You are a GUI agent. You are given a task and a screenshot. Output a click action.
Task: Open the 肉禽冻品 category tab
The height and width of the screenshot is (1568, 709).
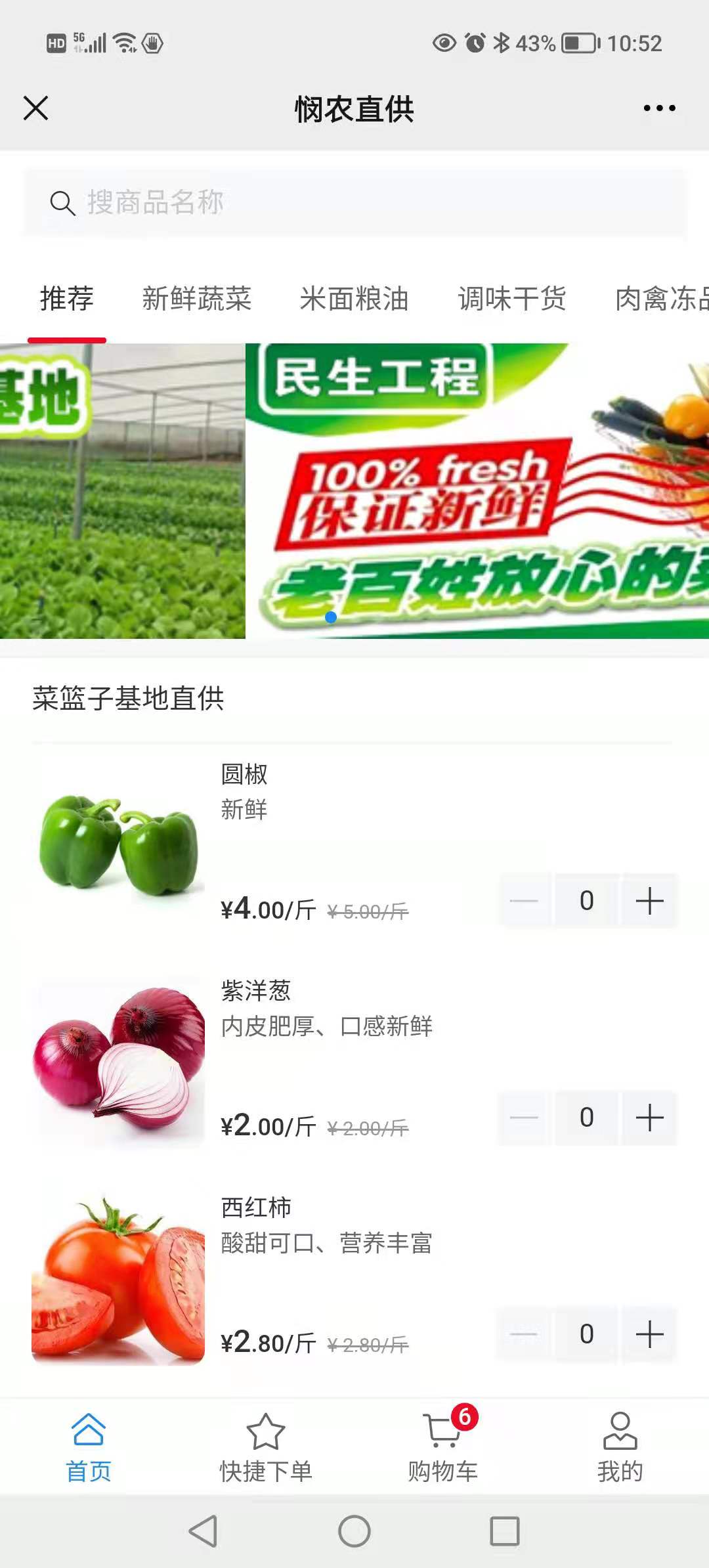pos(660,299)
